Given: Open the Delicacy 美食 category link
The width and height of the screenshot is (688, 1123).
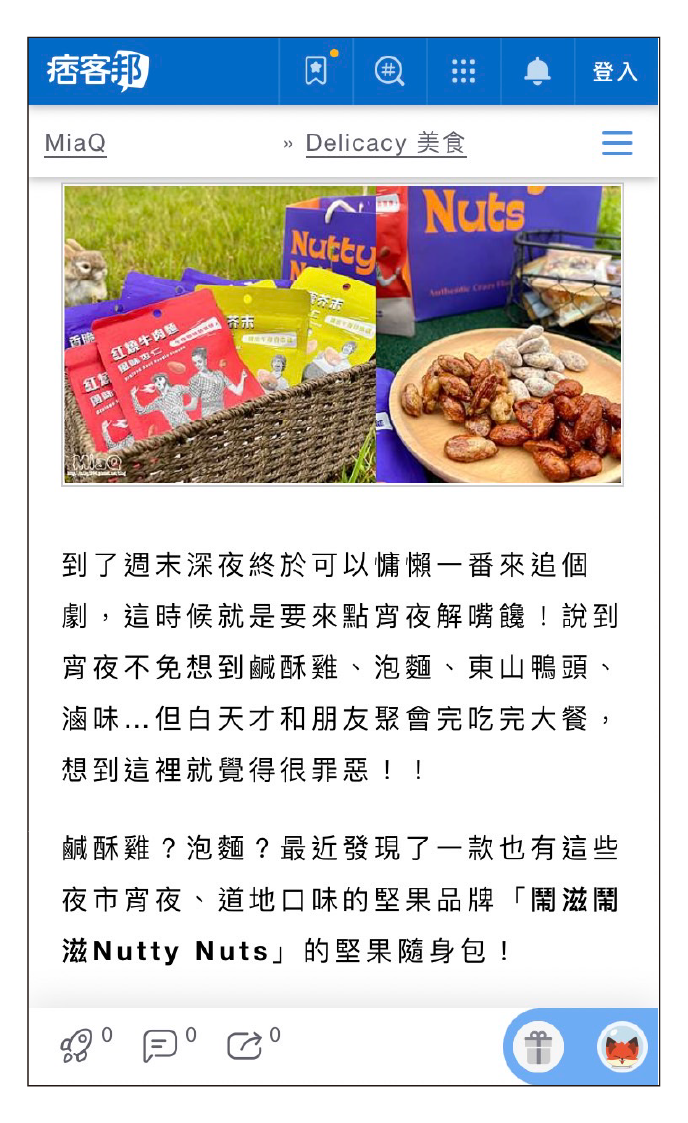Looking at the screenshot, I should pos(386,143).
